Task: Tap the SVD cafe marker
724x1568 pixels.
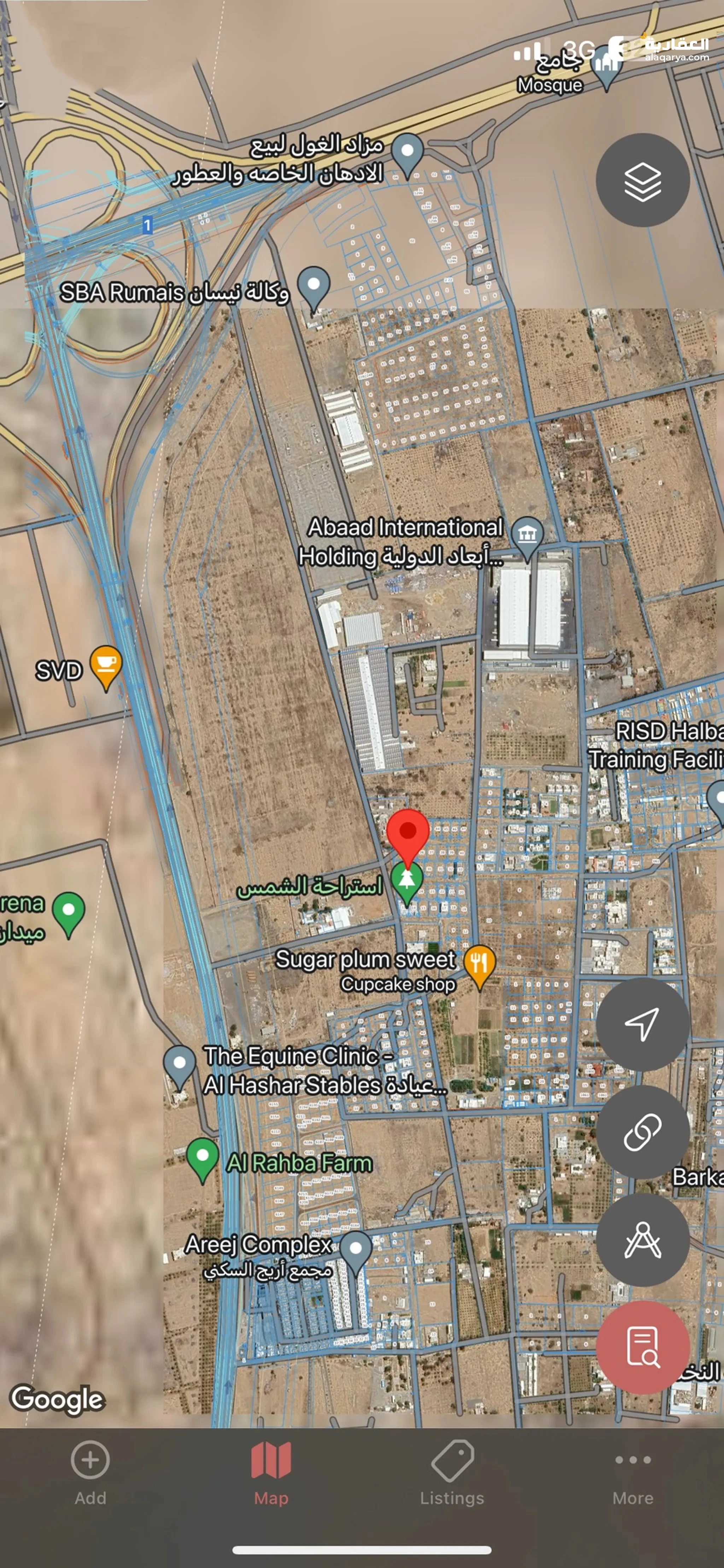Action: [106, 665]
